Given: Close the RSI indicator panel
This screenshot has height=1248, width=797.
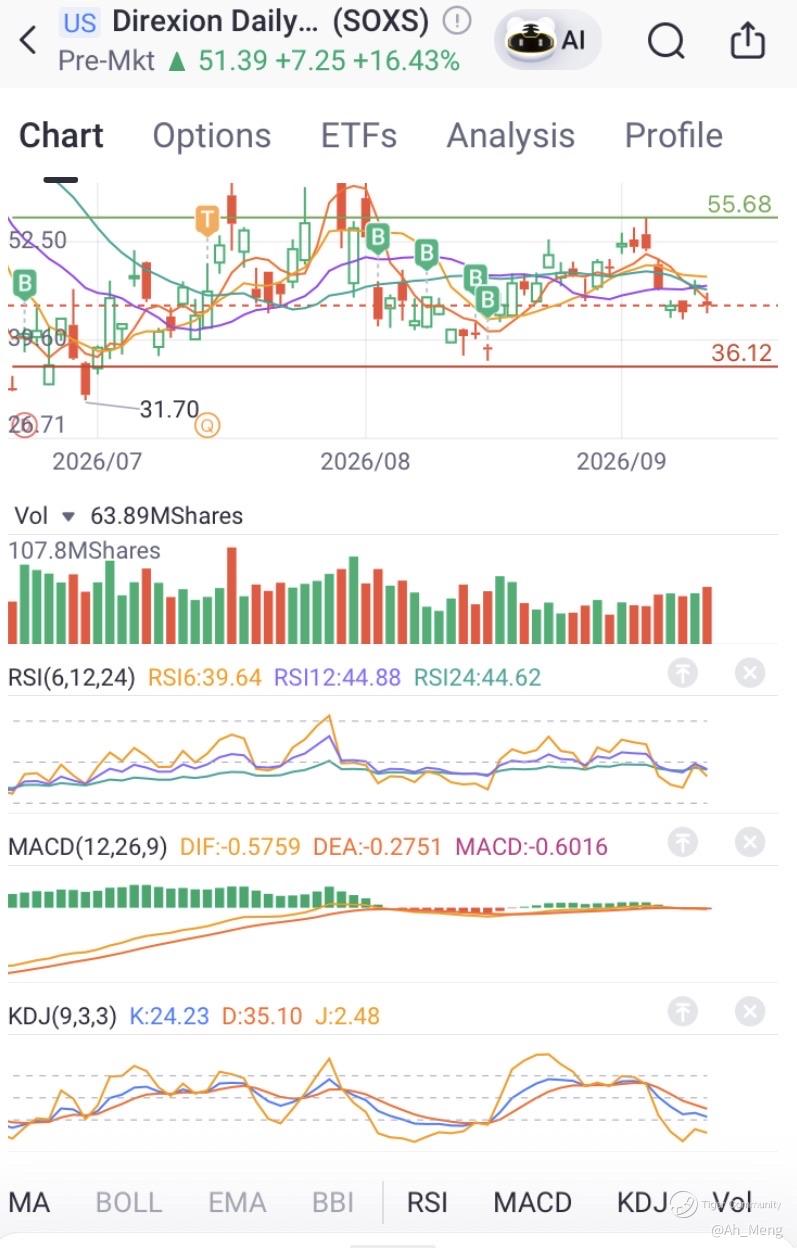Looking at the screenshot, I should 749,673.
